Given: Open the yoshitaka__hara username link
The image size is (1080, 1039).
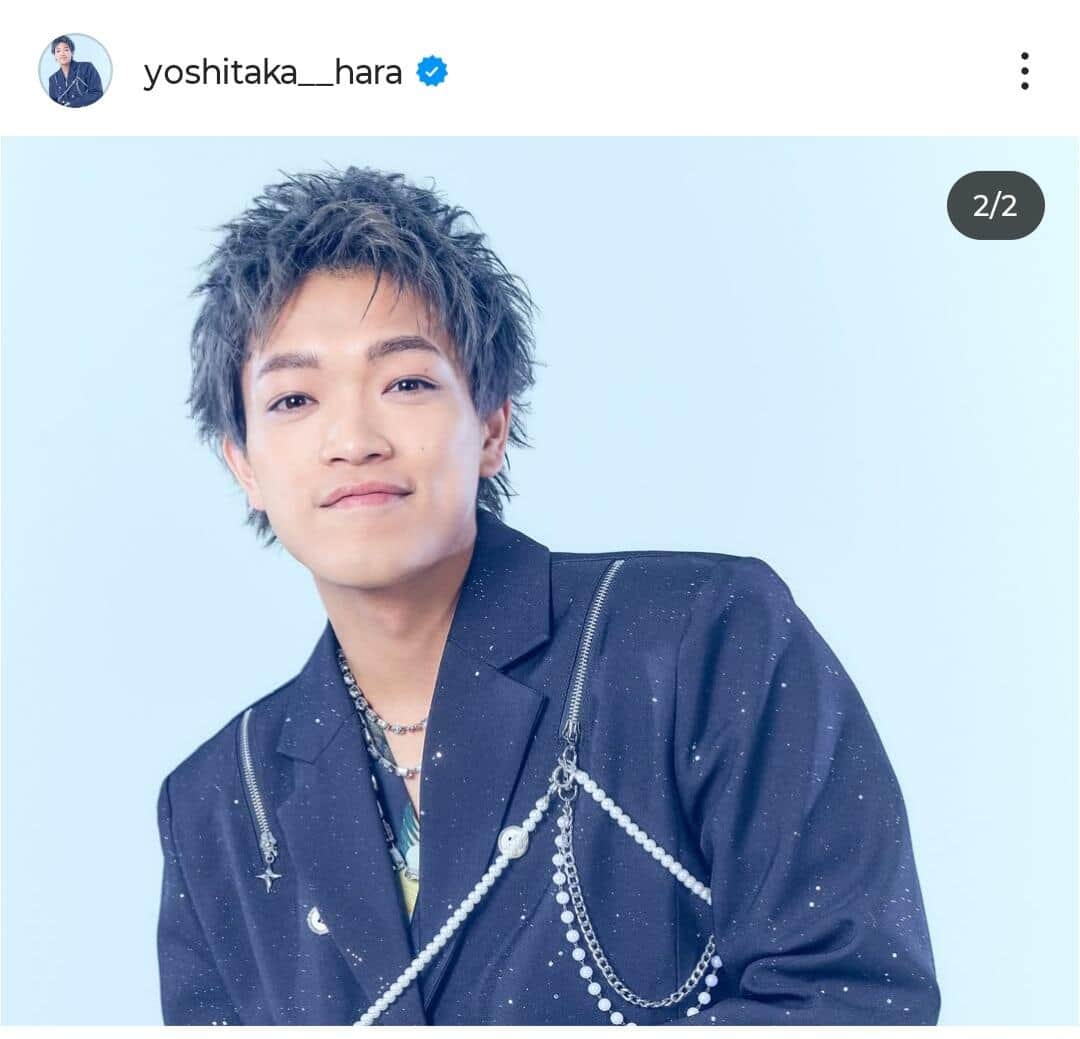Looking at the screenshot, I should 272,73.
